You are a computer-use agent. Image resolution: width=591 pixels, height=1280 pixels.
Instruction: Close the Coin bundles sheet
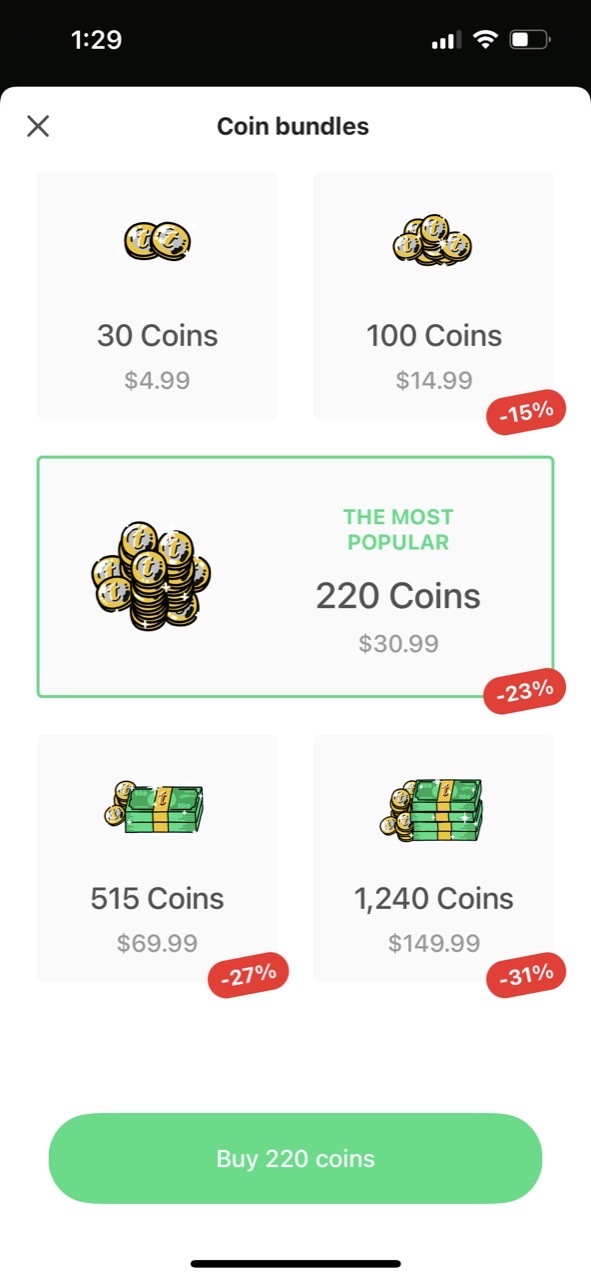(38, 126)
